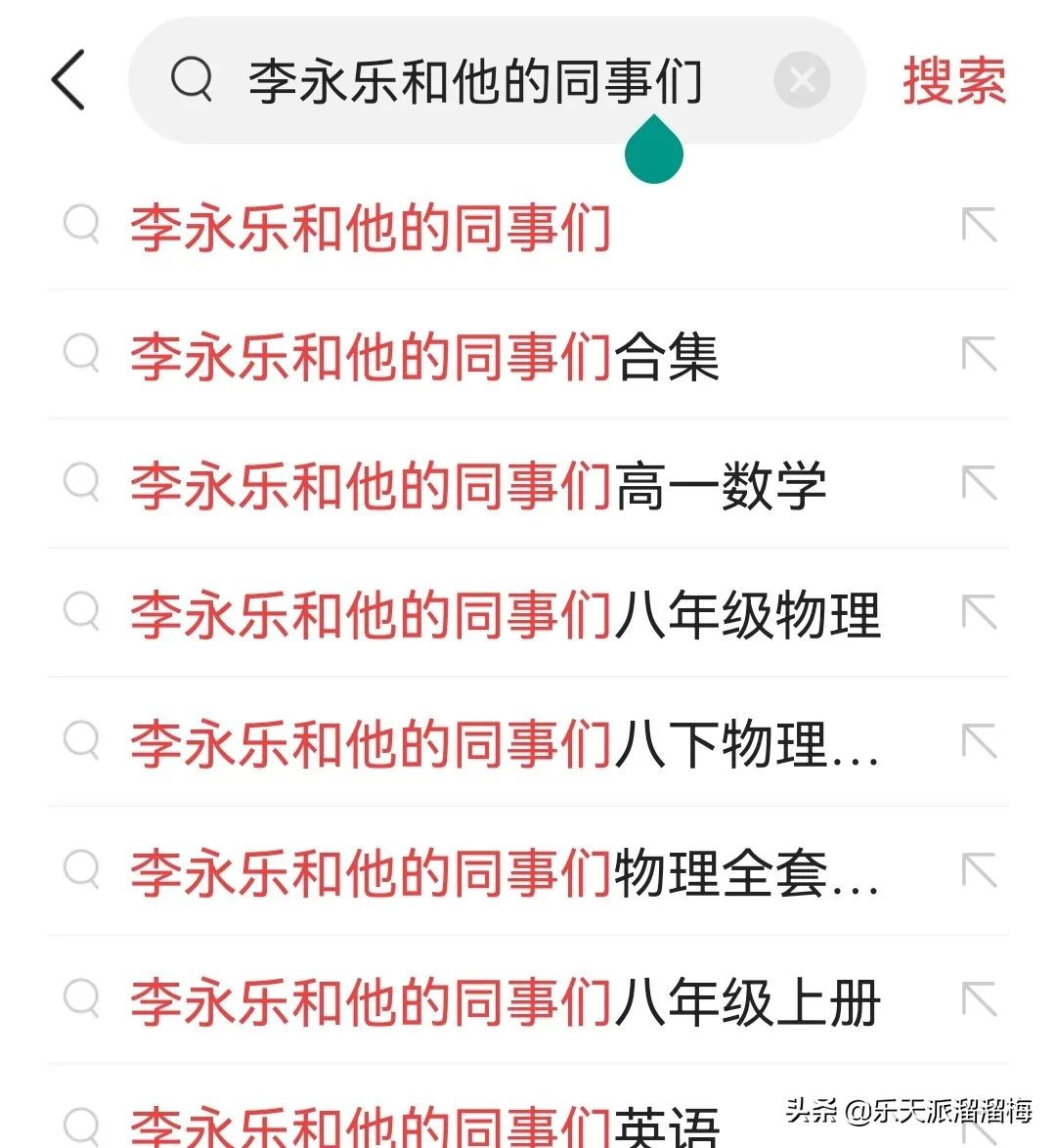This screenshot has width=1056, height=1148.
Task: Select the 八年级物理 search suggestion
Action: coord(504,615)
